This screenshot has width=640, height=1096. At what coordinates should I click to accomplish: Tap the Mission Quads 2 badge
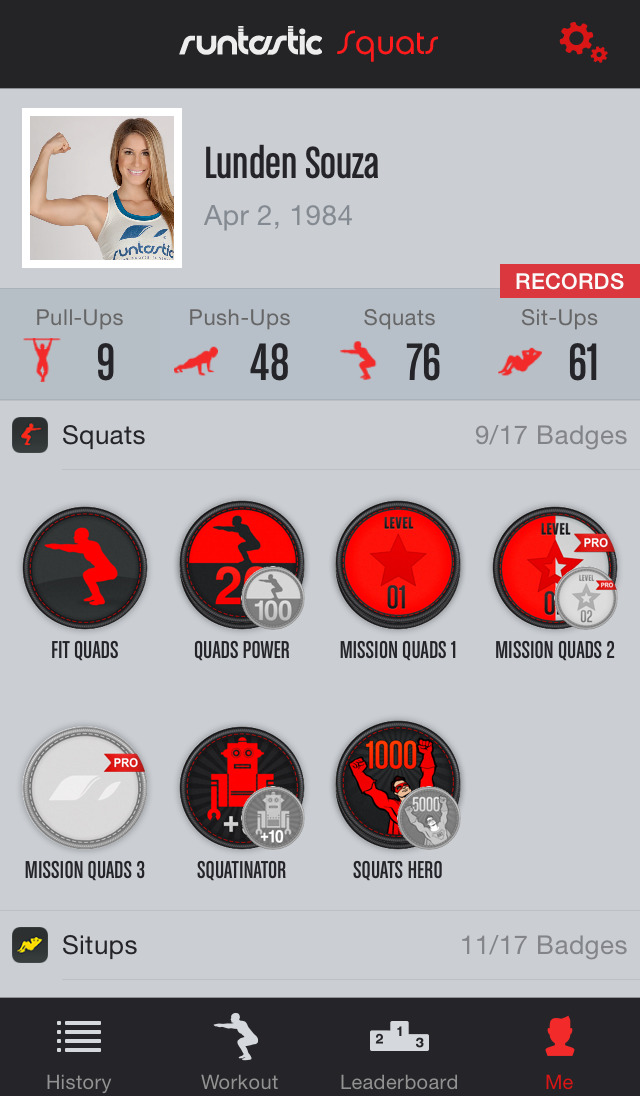[x=555, y=570]
